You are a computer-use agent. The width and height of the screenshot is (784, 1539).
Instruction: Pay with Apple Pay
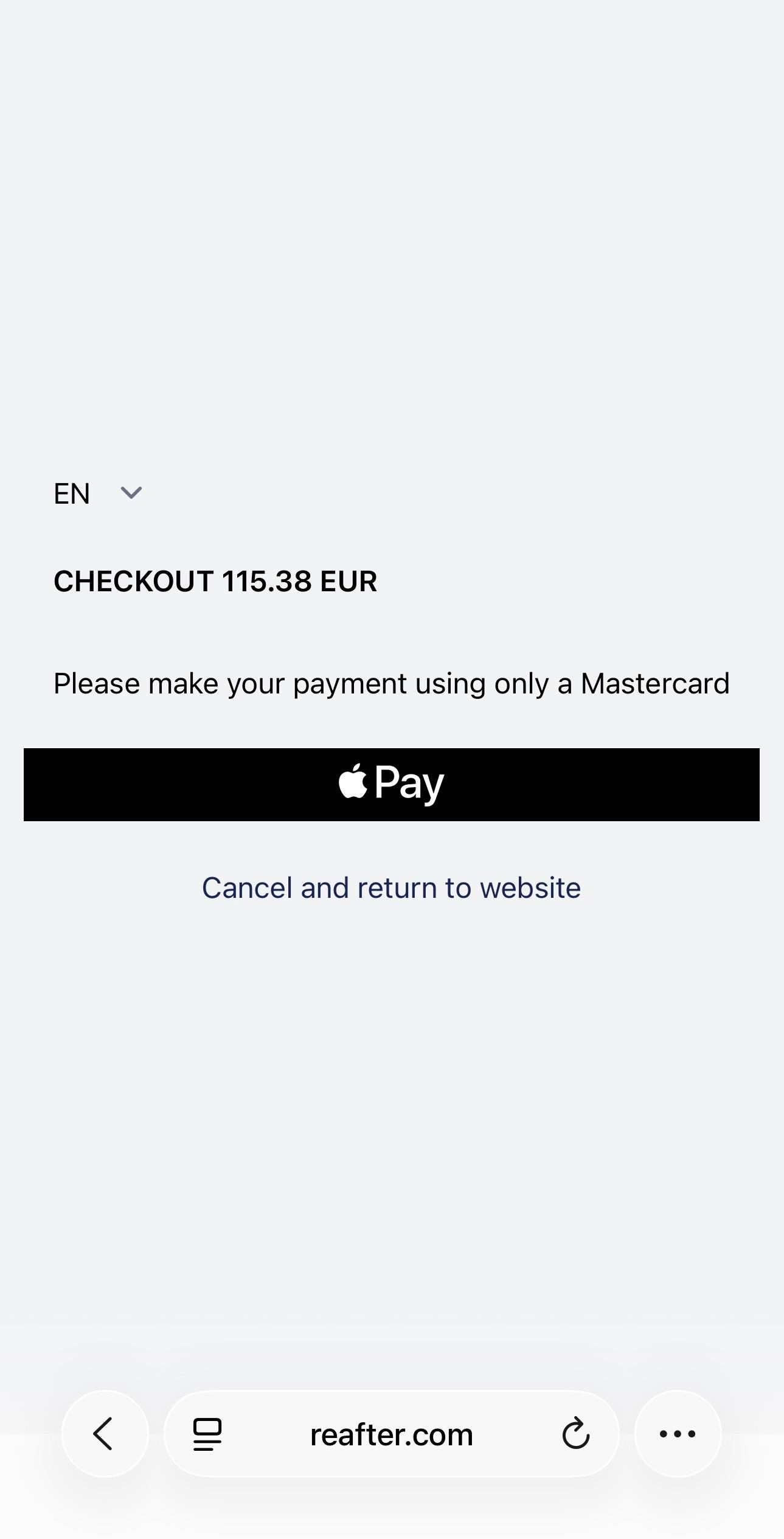392,784
